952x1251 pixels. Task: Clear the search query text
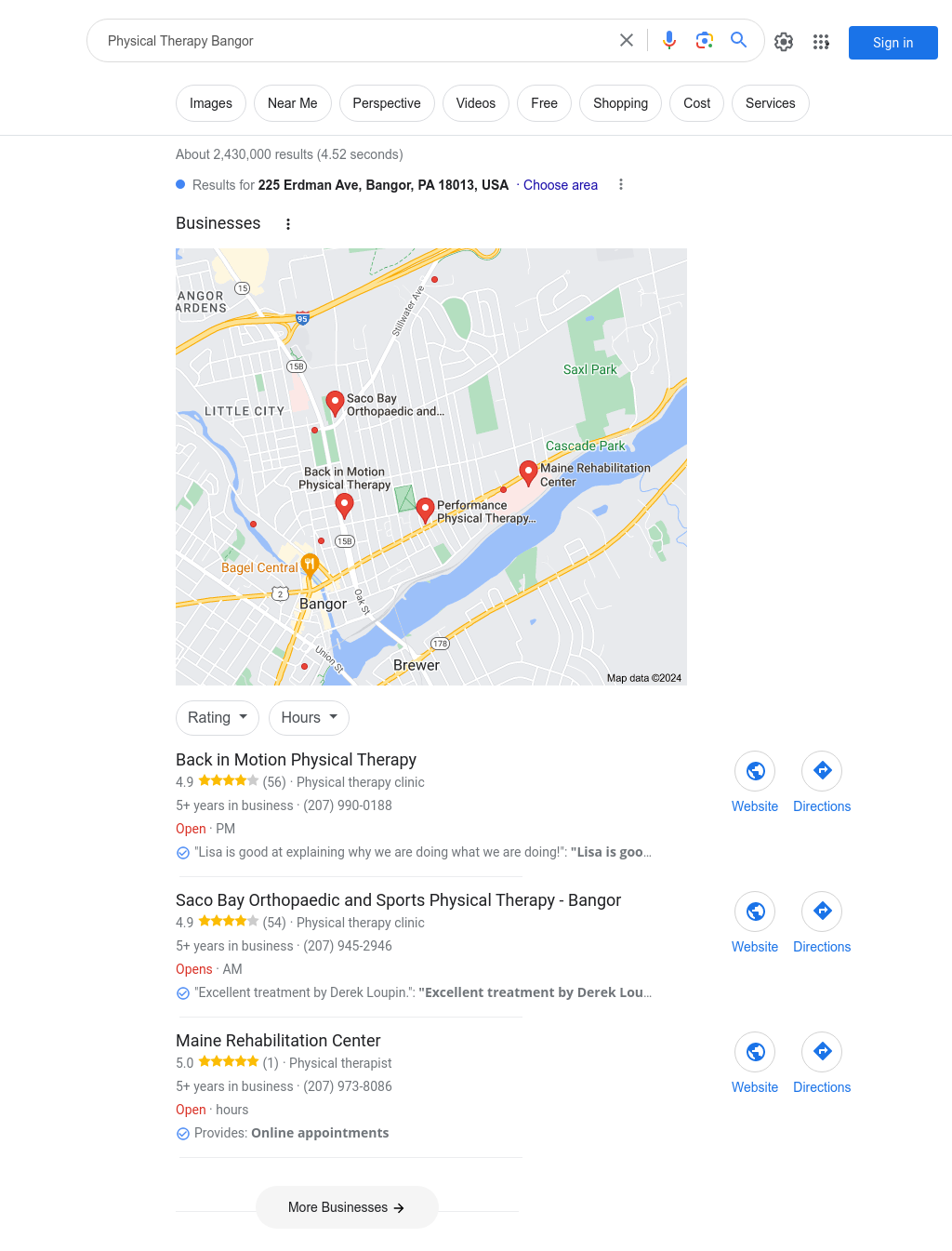627,40
